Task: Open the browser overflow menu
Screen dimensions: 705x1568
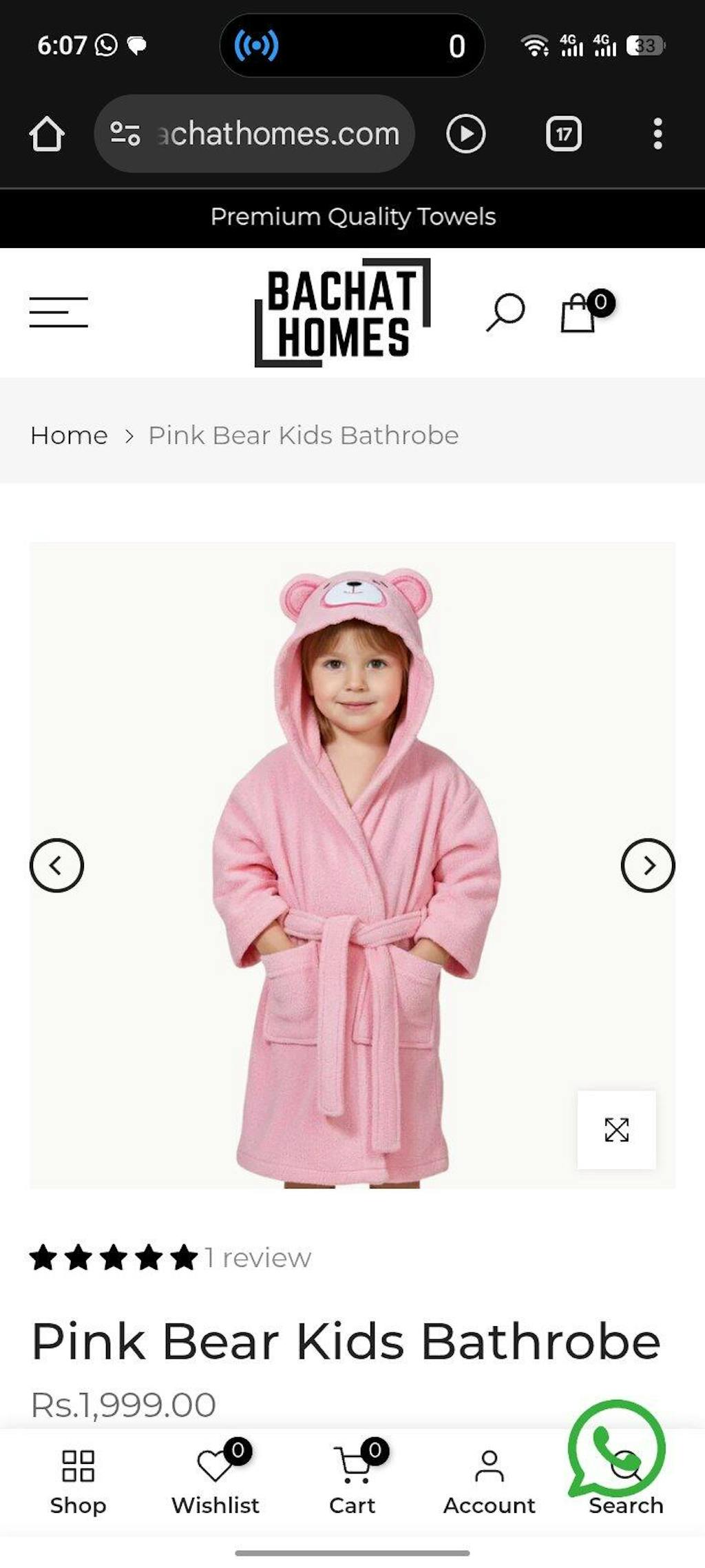Action: point(657,134)
